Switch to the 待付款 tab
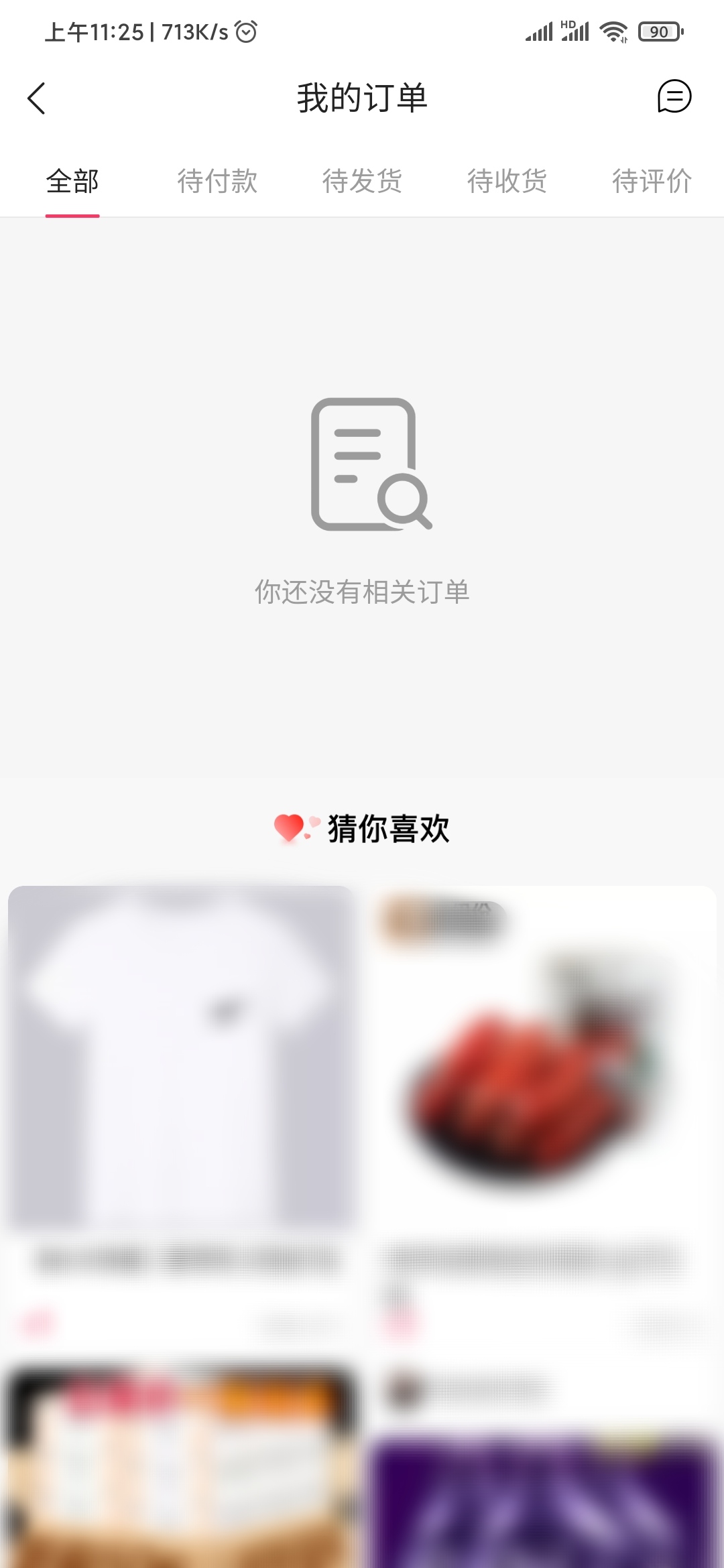 point(217,181)
